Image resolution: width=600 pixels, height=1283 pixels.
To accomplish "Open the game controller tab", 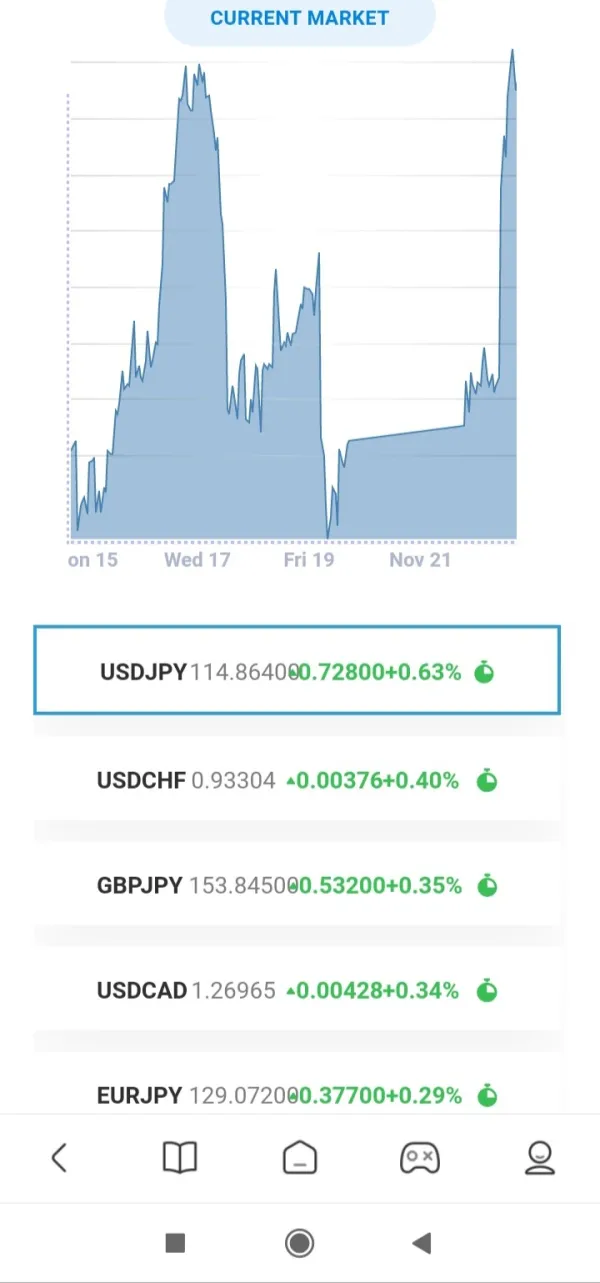I will (x=419, y=1158).
